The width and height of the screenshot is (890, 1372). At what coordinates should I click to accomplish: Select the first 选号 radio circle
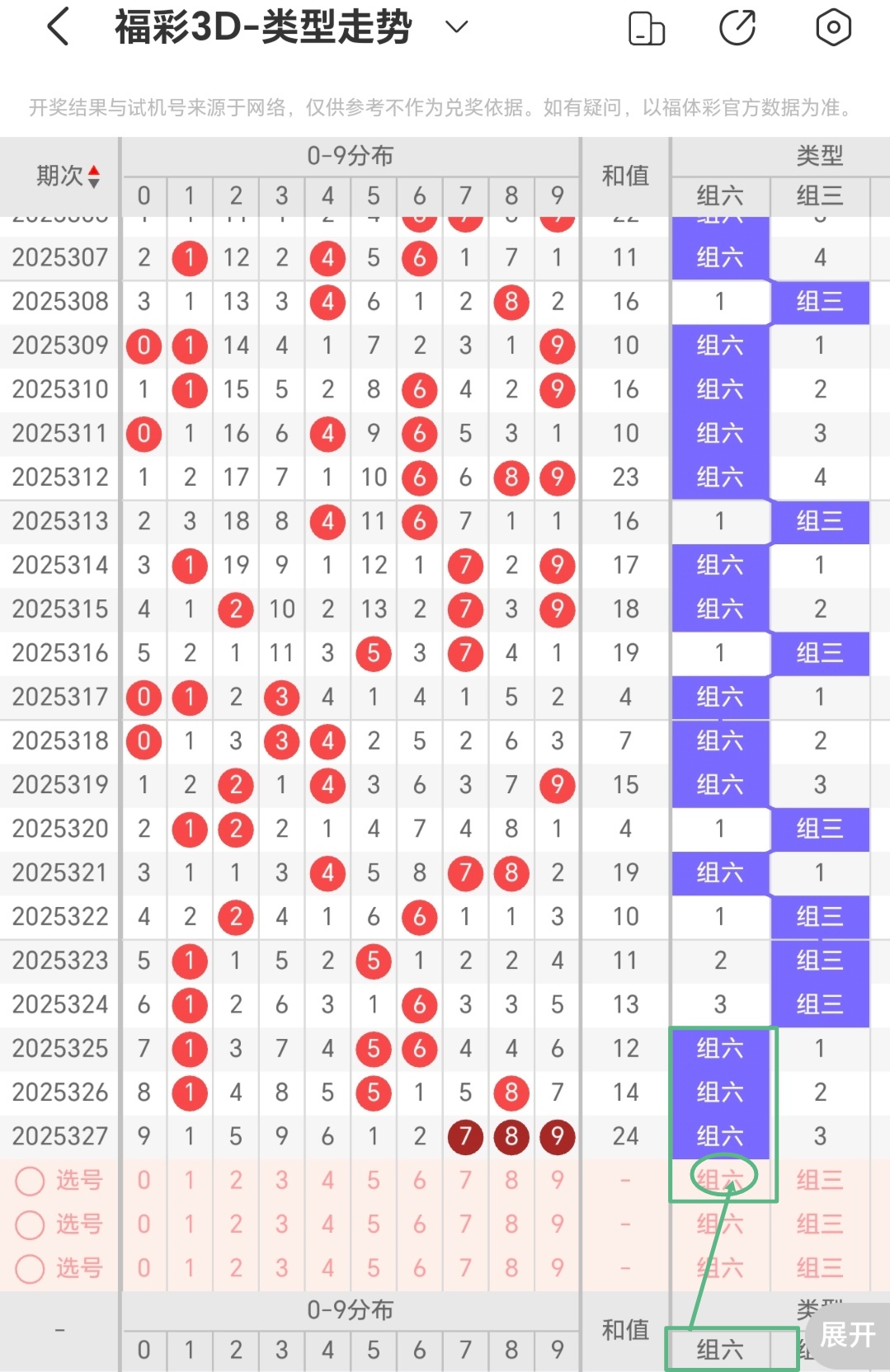pos(31,1181)
